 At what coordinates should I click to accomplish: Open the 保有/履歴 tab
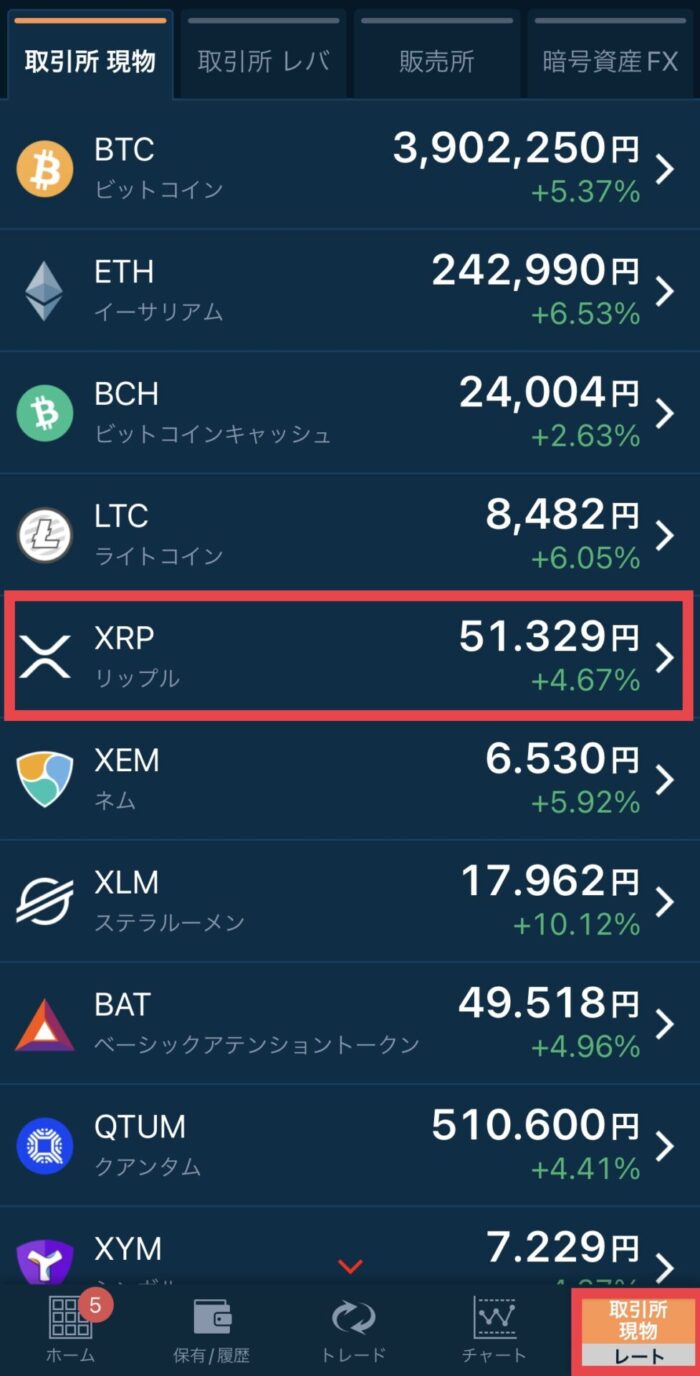[x=212, y=1329]
